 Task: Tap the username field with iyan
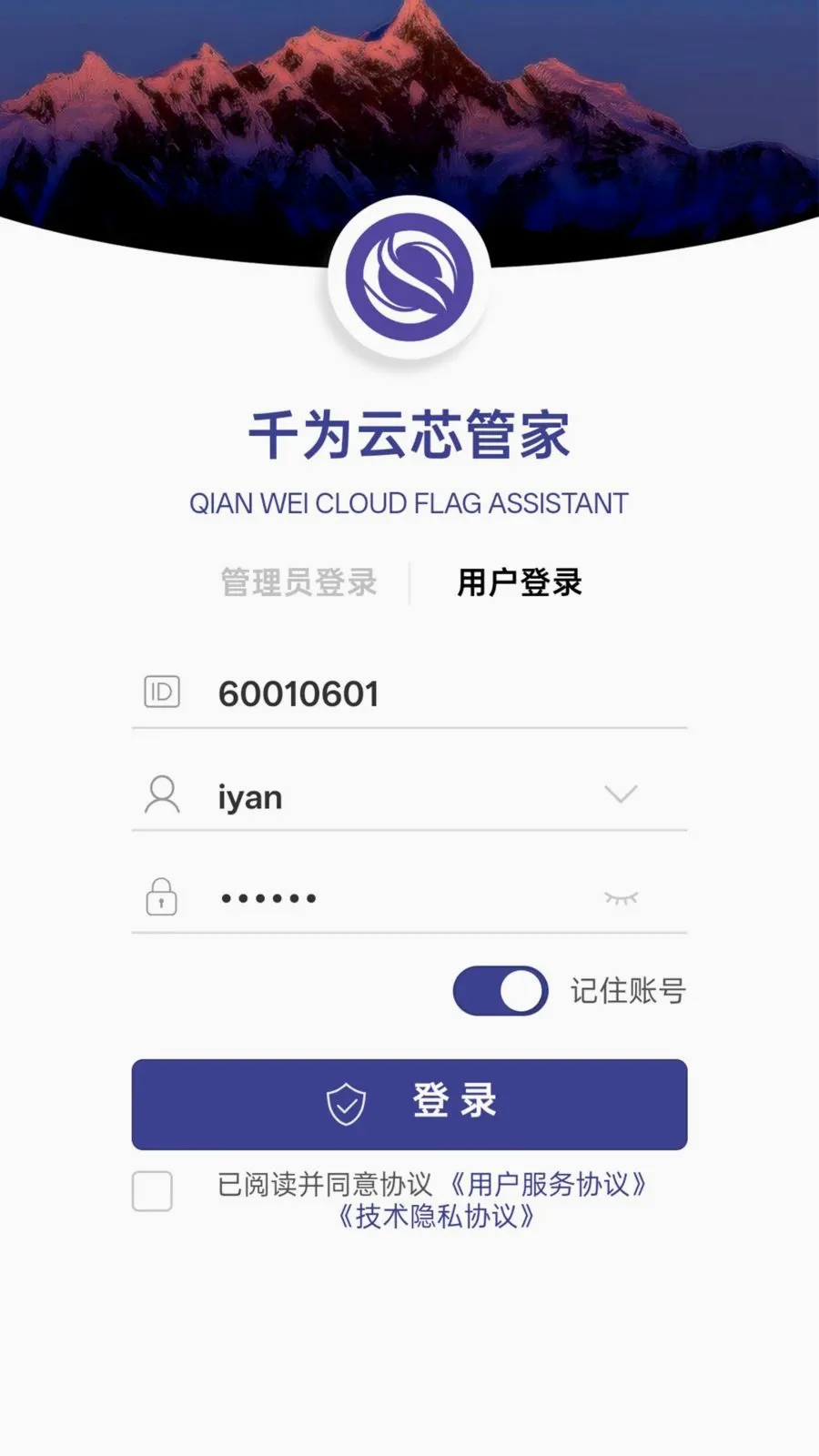pyautogui.click(x=400, y=796)
